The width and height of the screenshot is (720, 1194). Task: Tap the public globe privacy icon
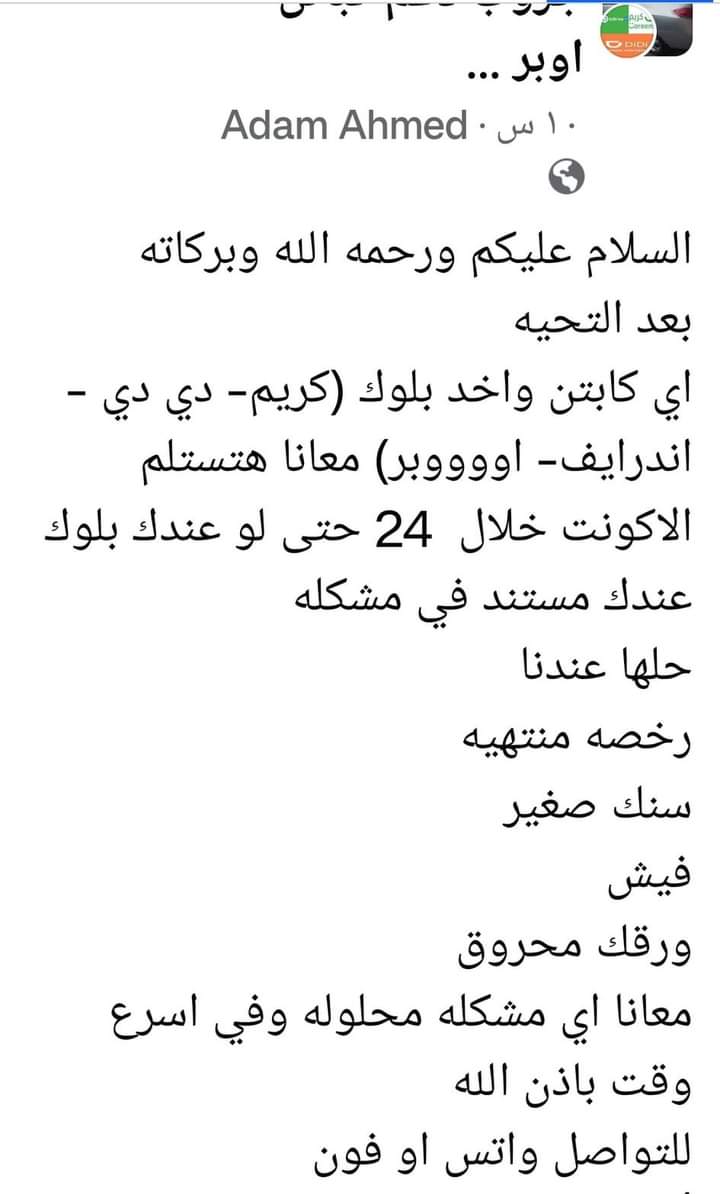click(x=566, y=180)
